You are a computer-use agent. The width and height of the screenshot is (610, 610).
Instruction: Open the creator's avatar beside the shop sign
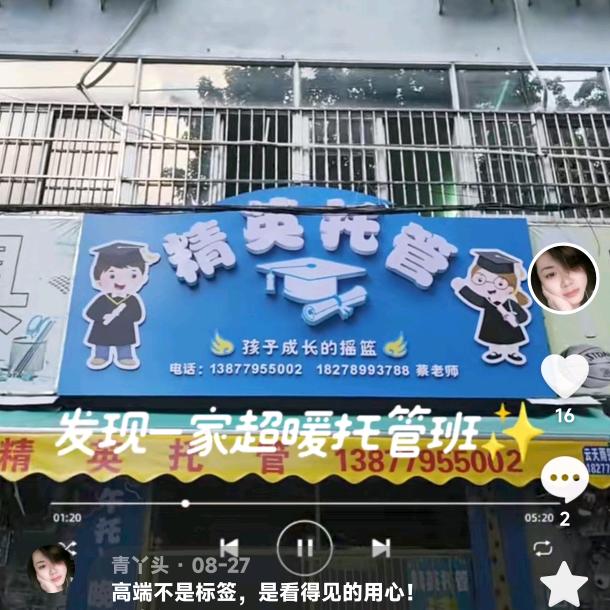[563, 278]
